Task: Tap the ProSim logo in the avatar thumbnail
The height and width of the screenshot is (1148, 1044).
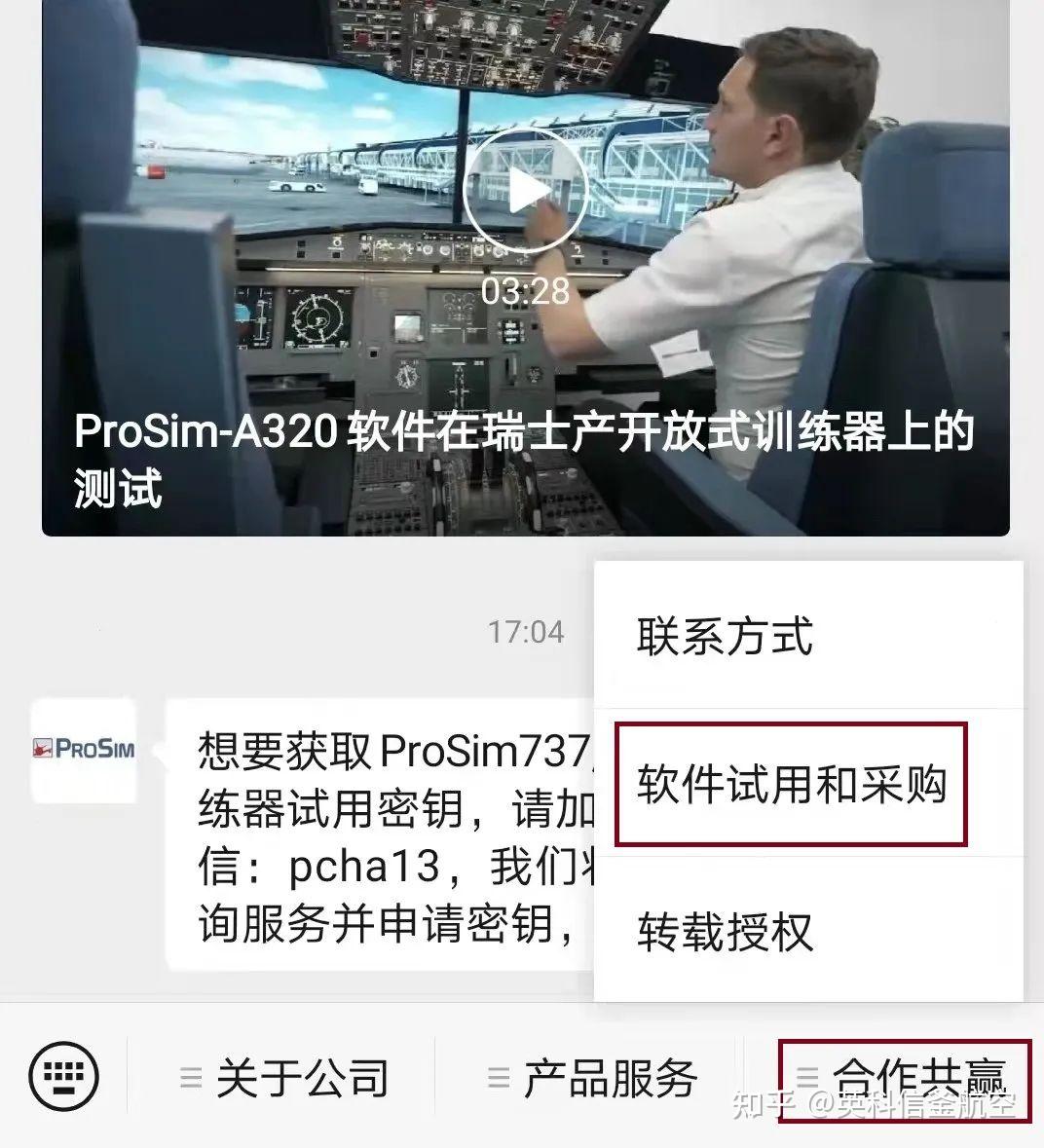Action: pyautogui.click(x=84, y=749)
